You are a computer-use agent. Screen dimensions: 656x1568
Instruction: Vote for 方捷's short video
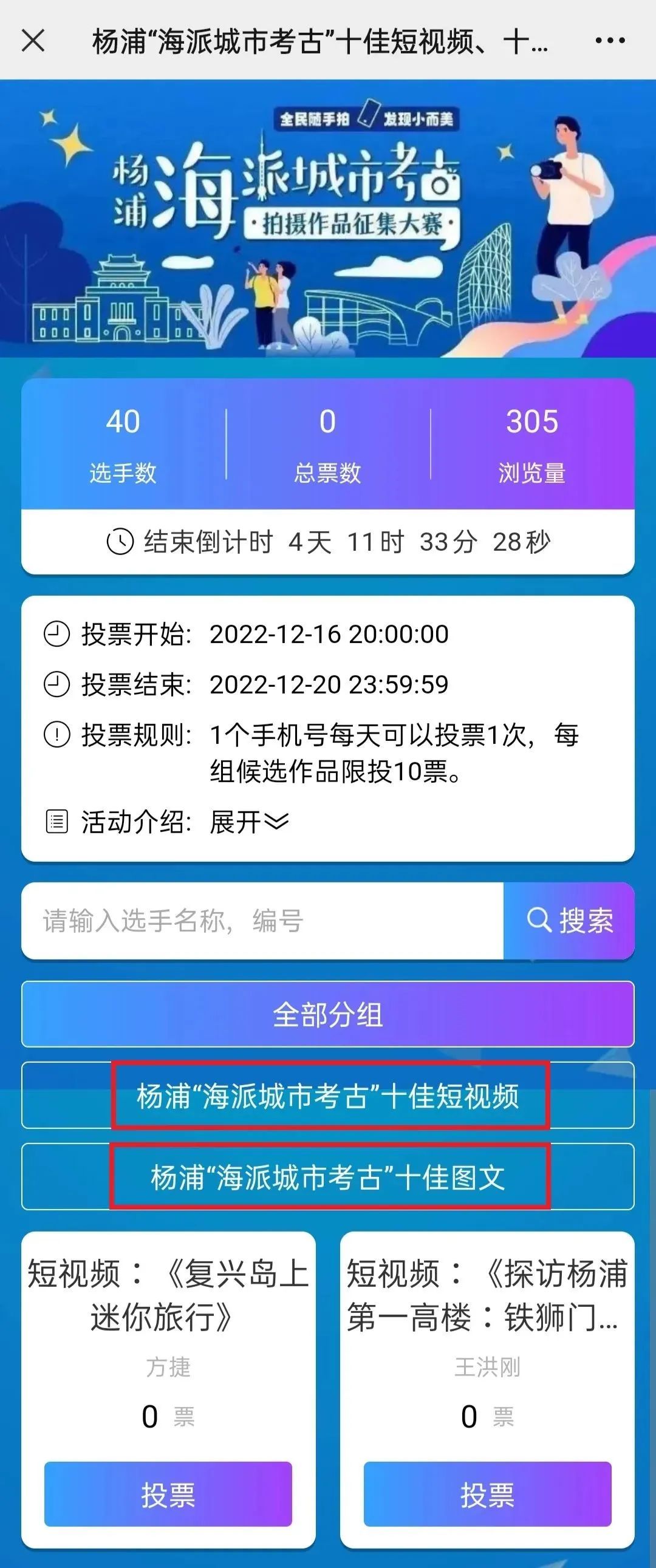(168, 1494)
